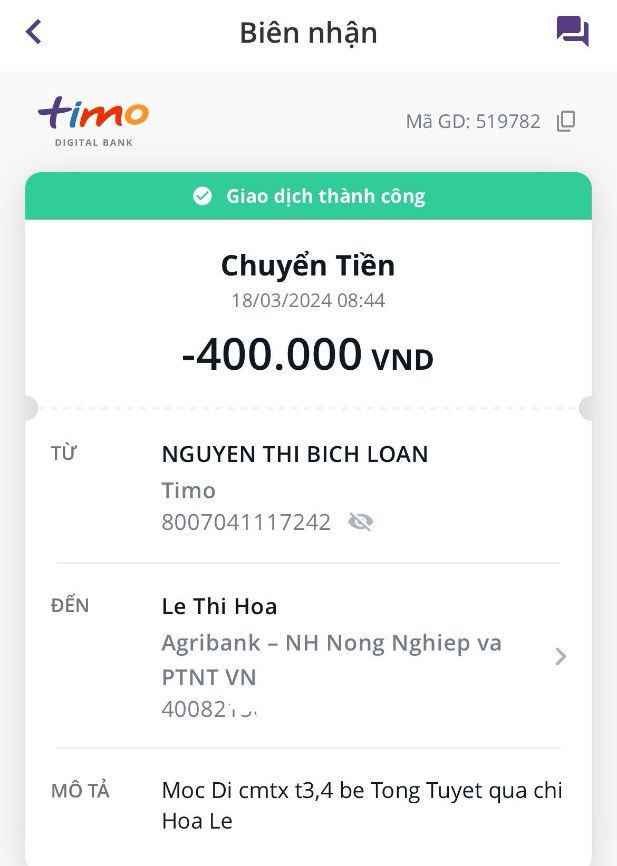Go back from the Biên nhận screen
The height and width of the screenshot is (866, 617).
34,31
